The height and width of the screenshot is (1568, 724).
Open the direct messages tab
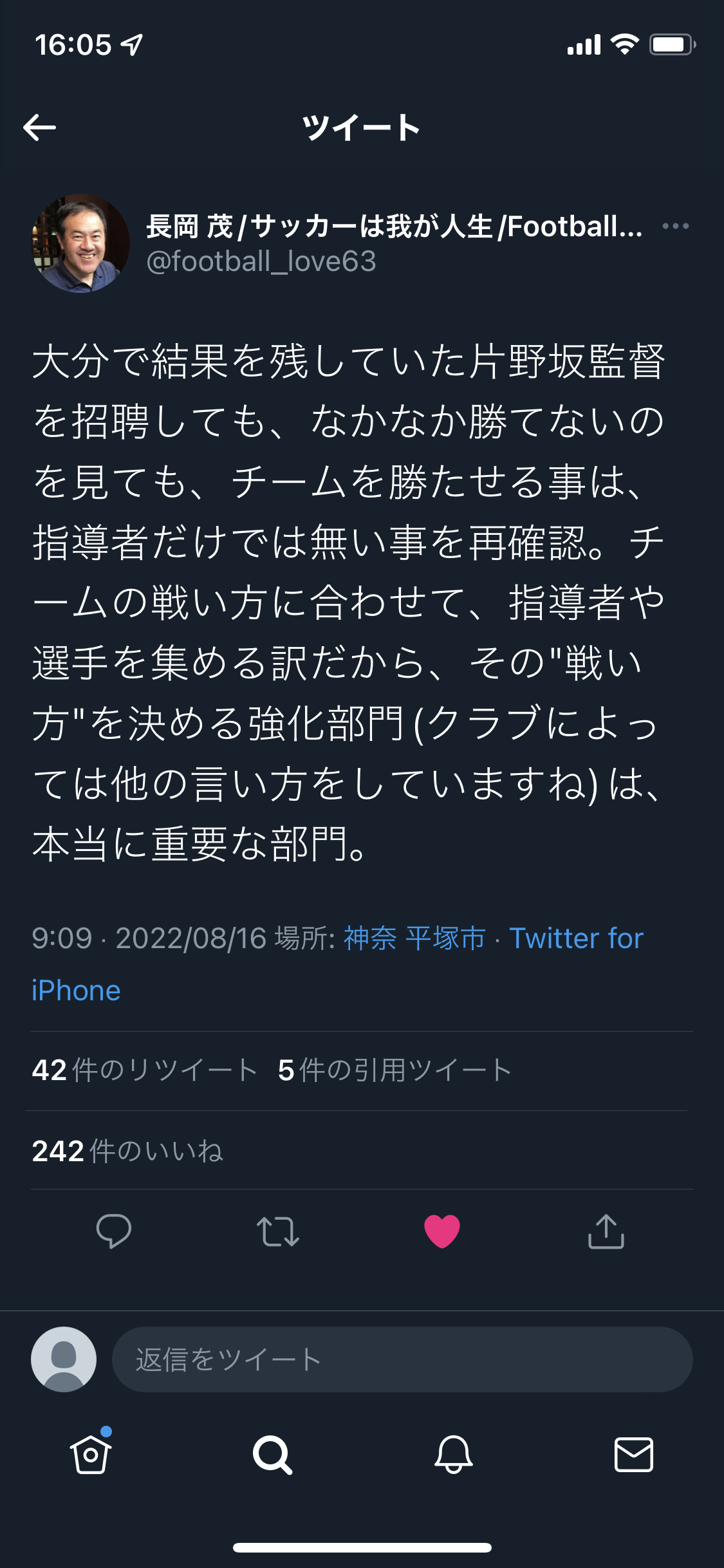634,1454
